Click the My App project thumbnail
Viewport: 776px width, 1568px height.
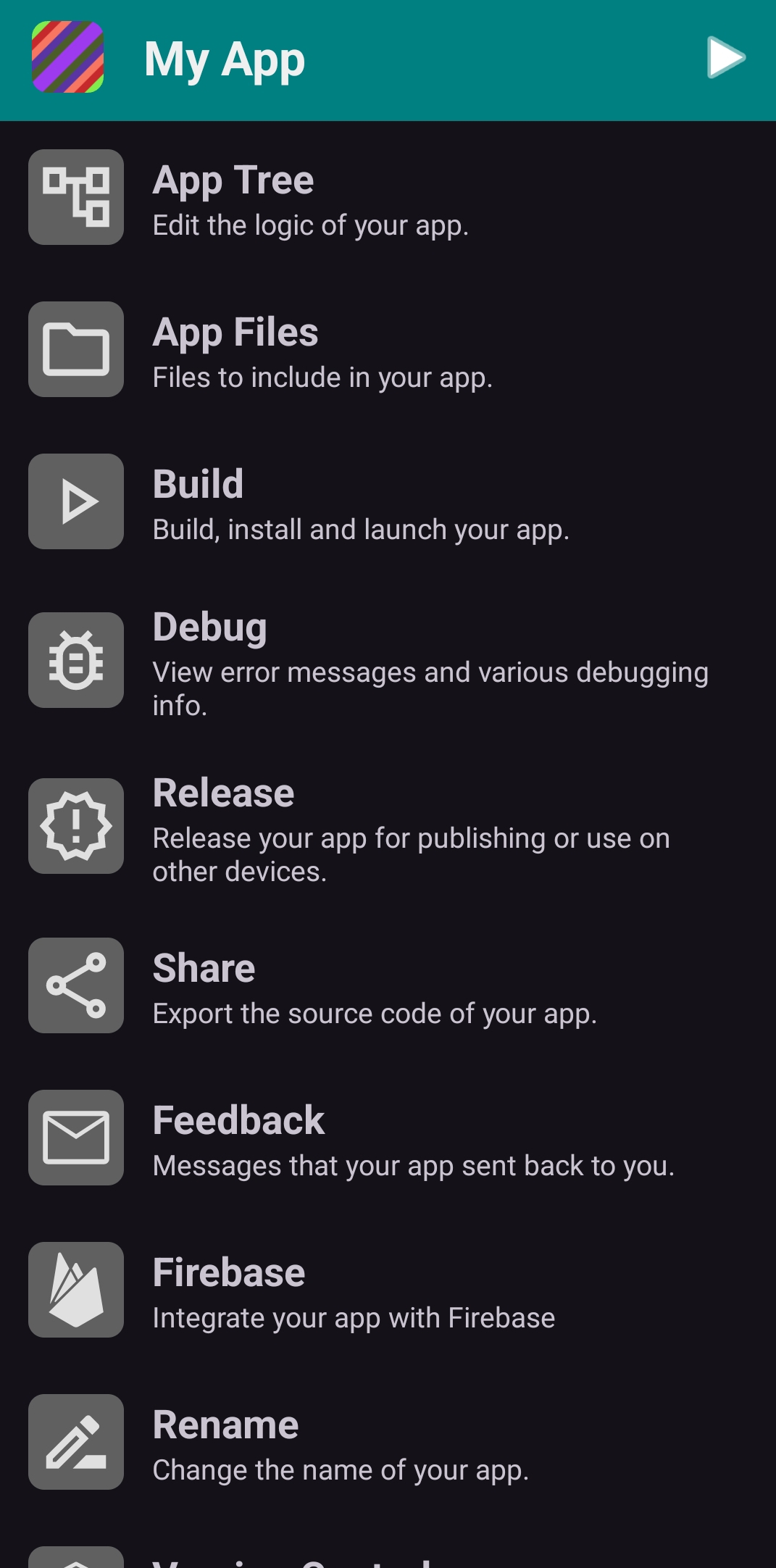click(68, 58)
